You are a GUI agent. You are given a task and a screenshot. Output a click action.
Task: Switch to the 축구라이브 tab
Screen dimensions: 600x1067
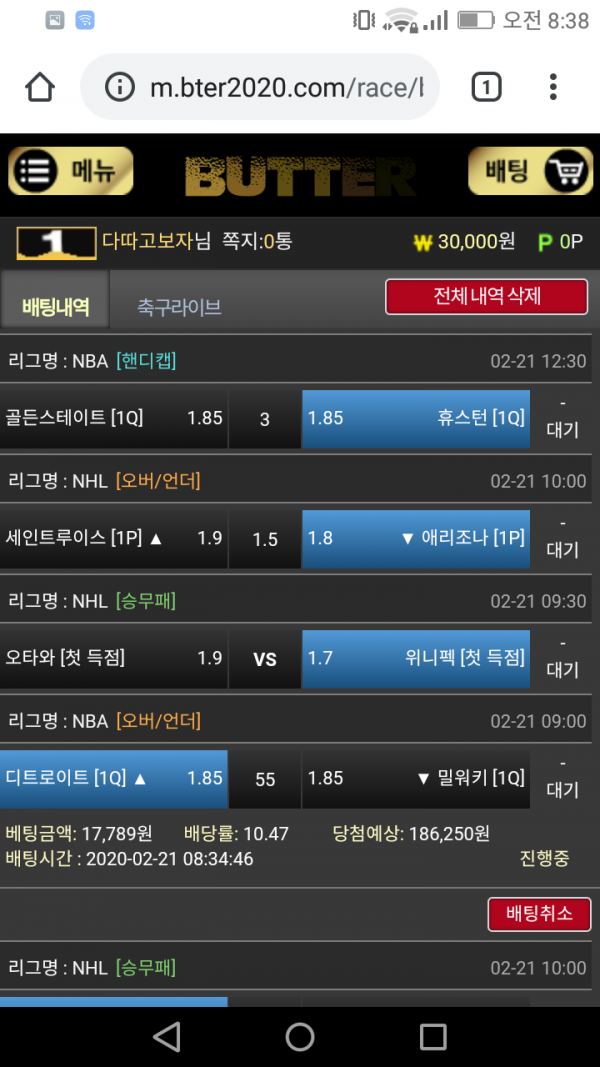pyautogui.click(x=179, y=307)
